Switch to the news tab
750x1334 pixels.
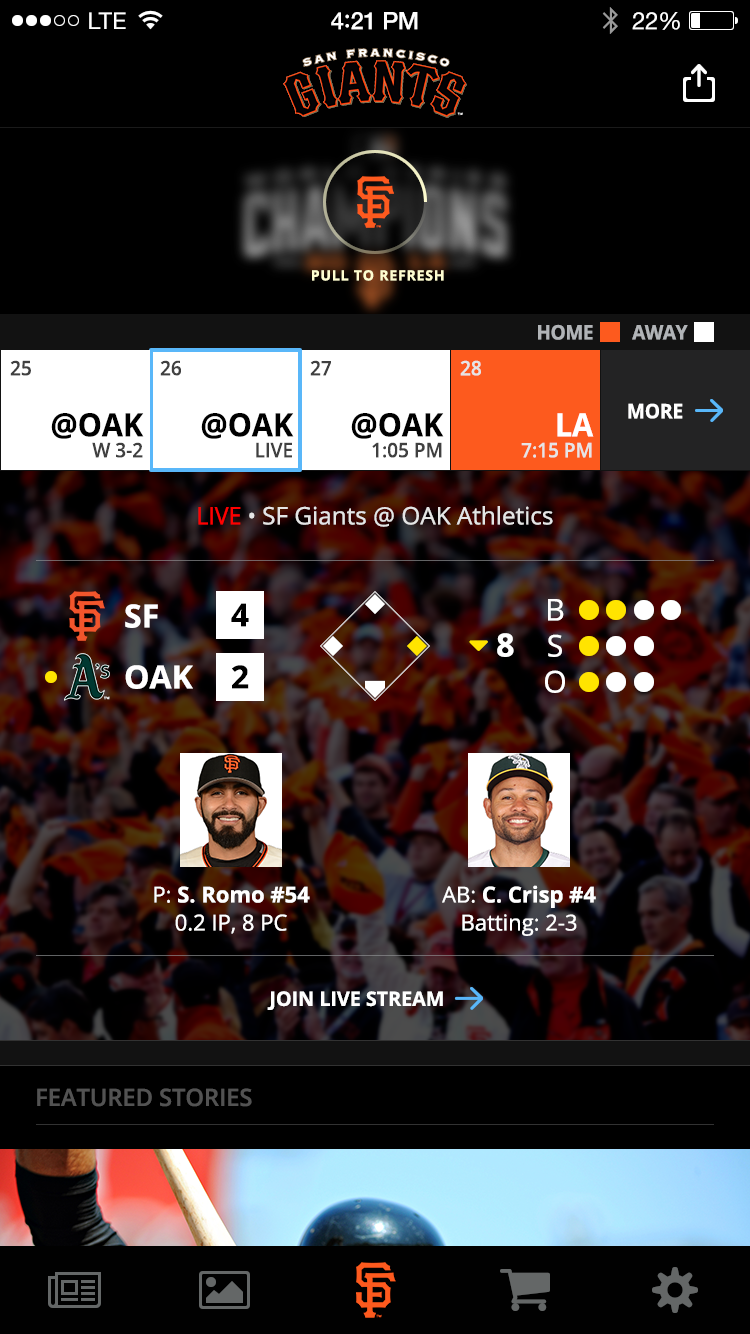[75, 1290]
